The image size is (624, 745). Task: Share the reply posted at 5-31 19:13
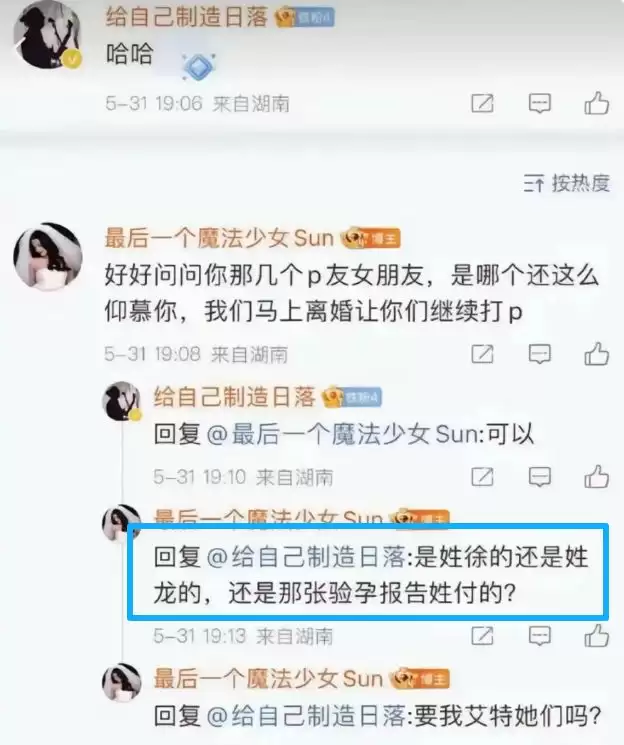(482, 636)
